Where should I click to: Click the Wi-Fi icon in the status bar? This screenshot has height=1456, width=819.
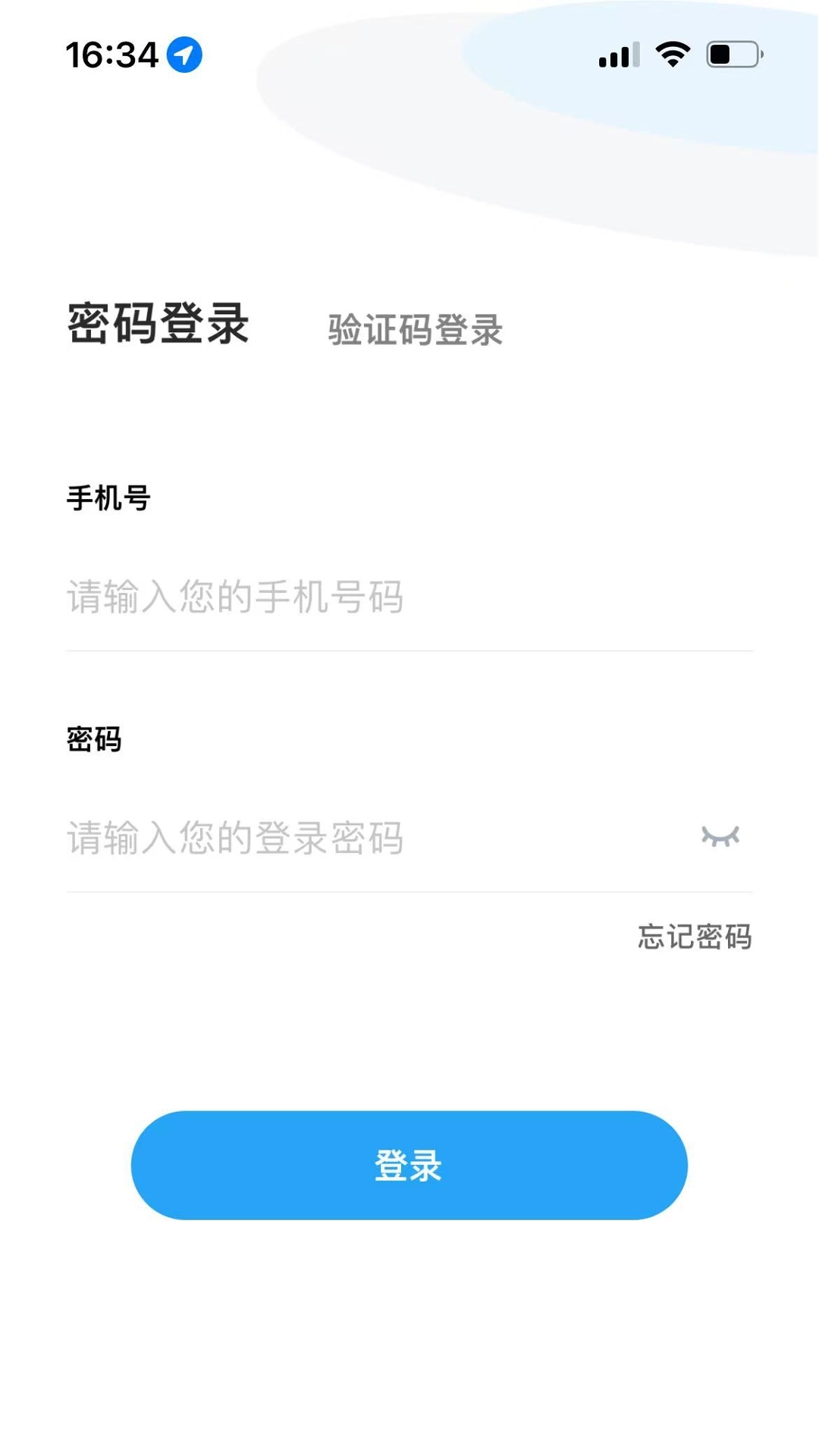[670, 54]
